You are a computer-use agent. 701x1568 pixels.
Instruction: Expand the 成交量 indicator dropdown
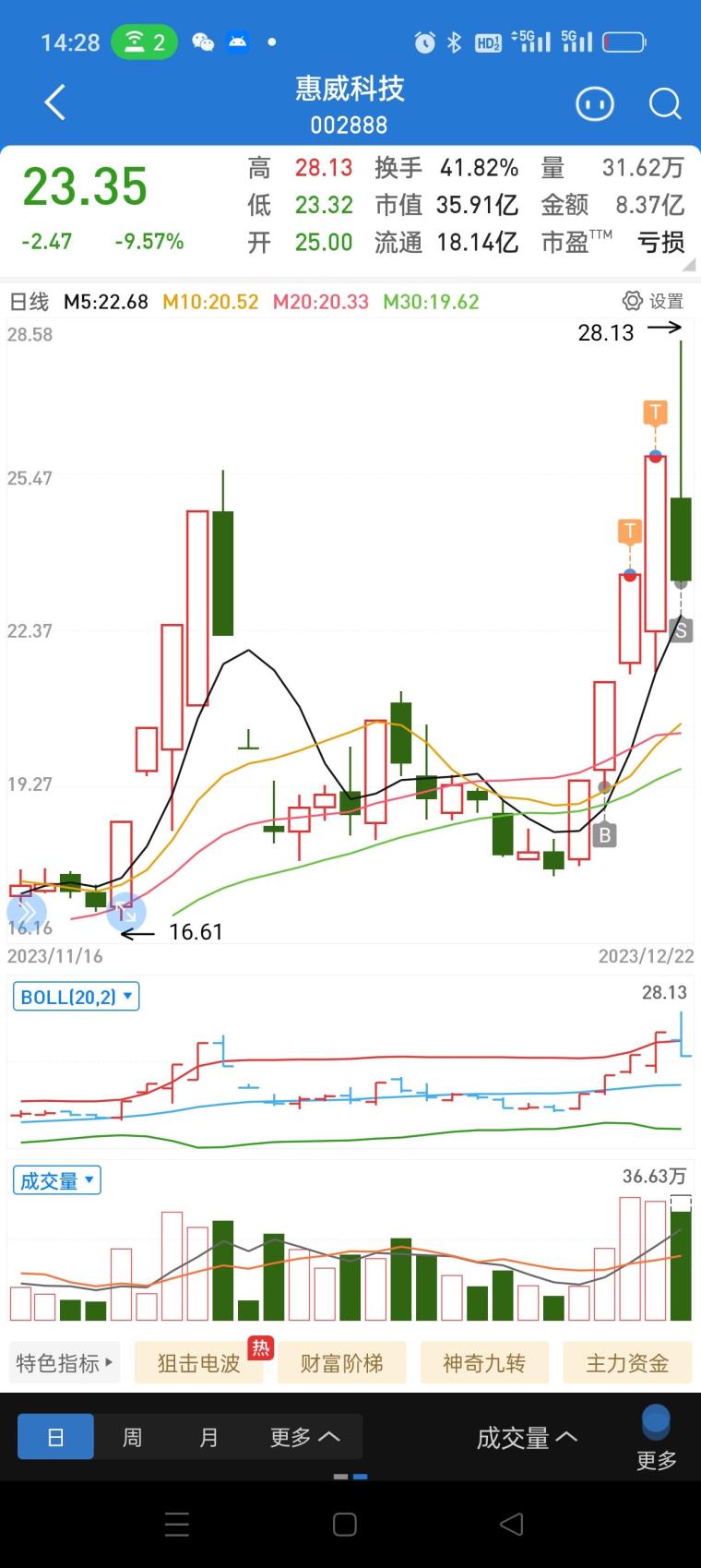pyautogui.click(x=57, y=1180)
